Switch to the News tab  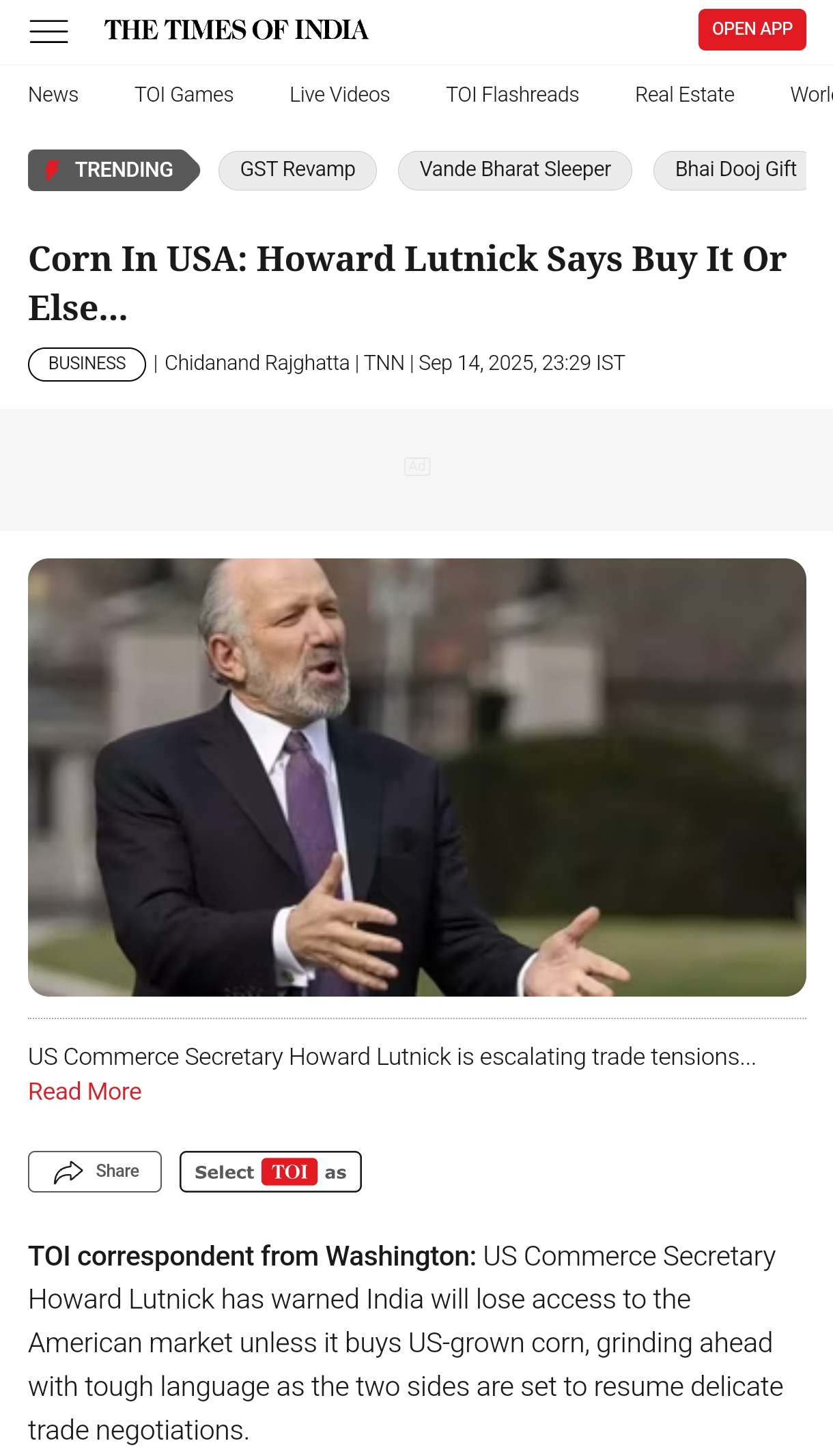click(x=53, y=94)
